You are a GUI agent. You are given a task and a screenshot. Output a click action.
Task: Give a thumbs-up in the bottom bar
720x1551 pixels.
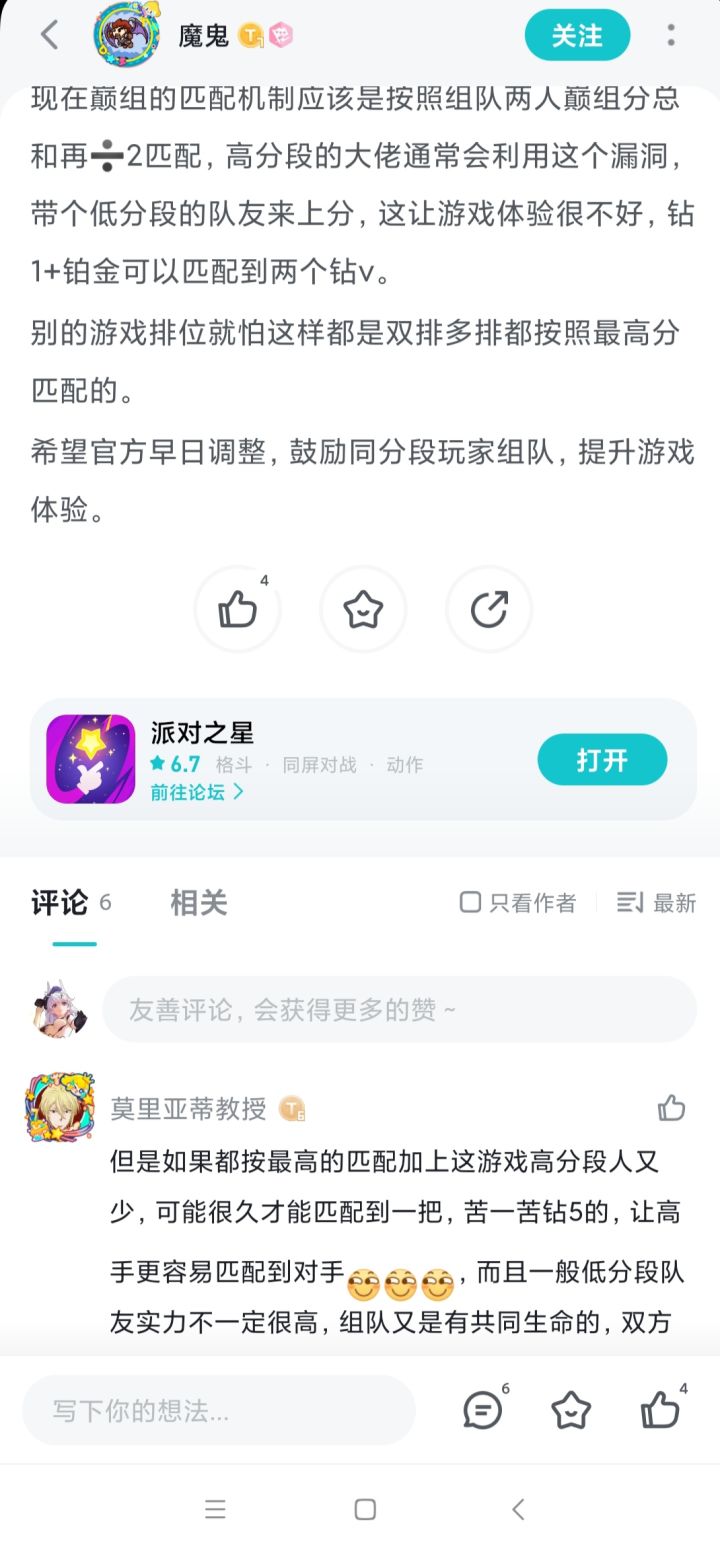[x=660, y=1410]
